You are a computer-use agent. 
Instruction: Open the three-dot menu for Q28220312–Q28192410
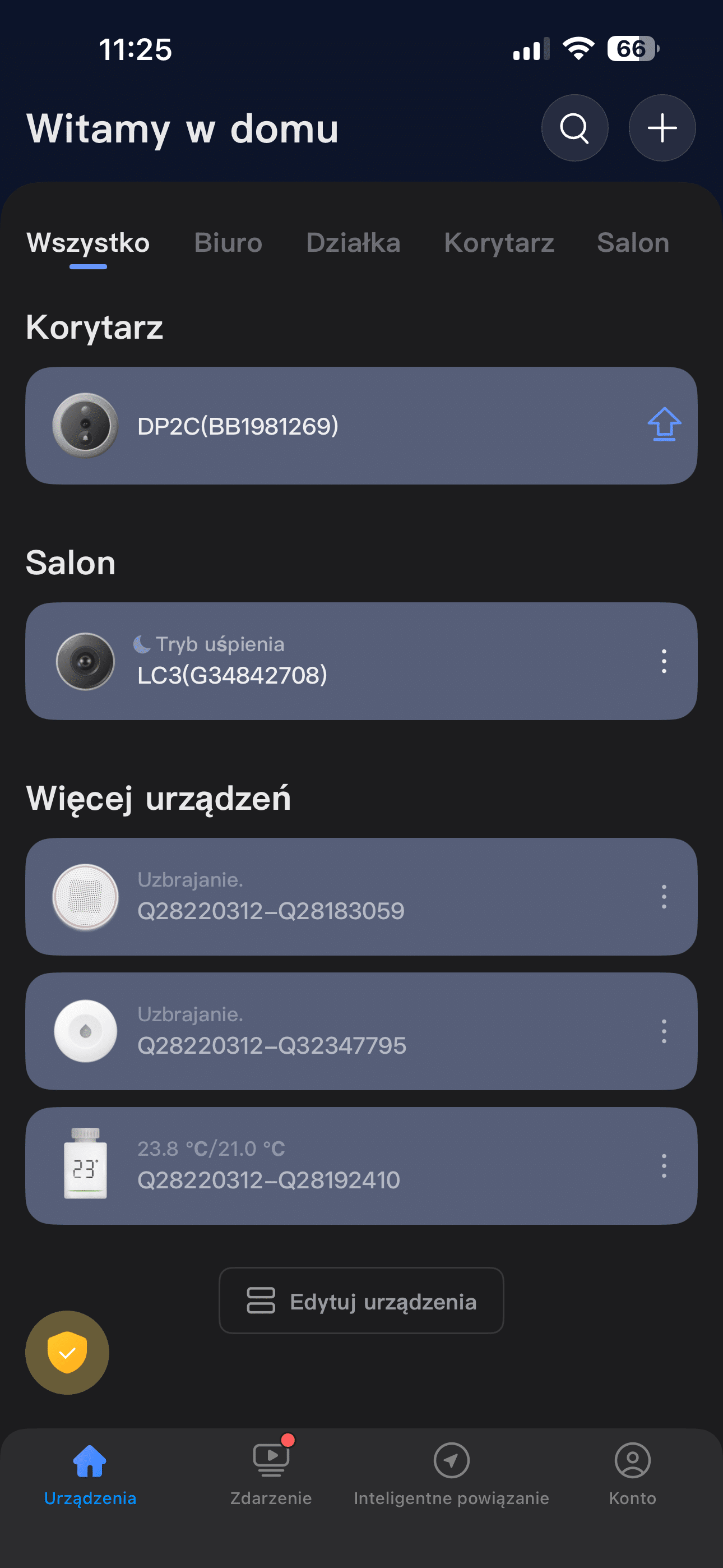(664, 1166)
